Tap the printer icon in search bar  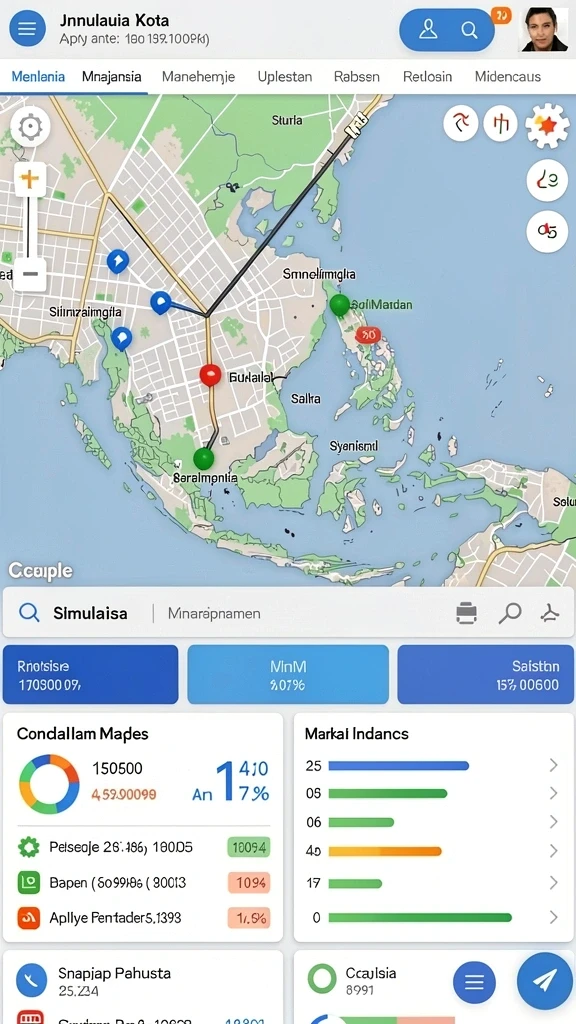point(466,613)
